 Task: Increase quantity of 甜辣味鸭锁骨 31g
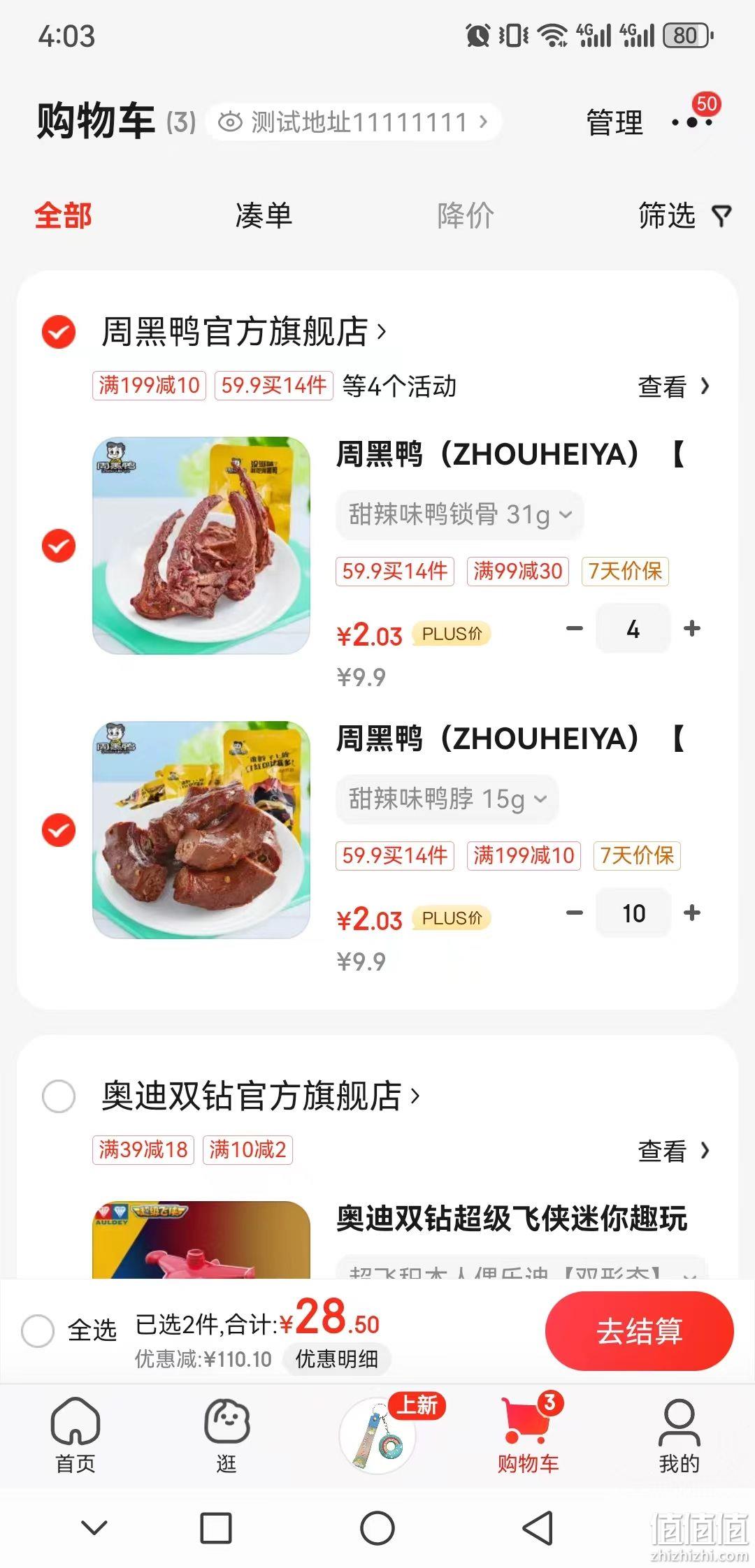coord(692,629)
